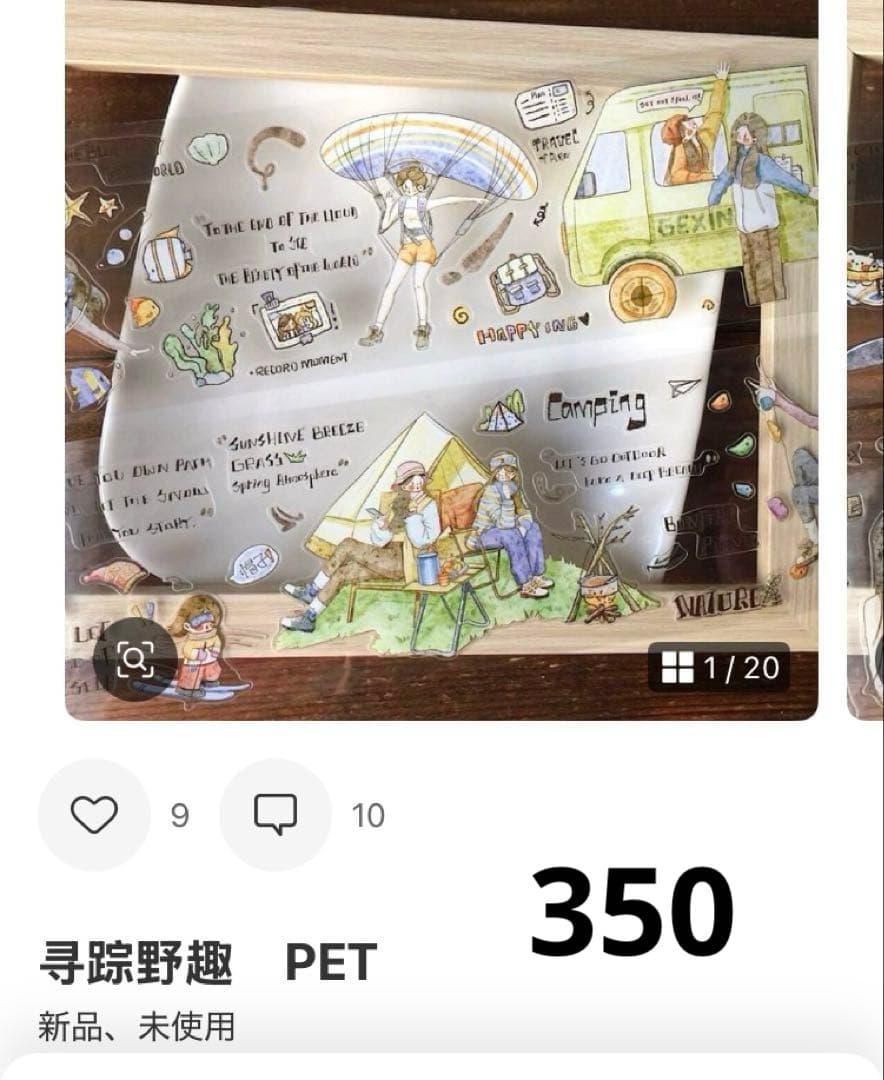This screenshot has height=1080, width=884.
Task: Open the photo grid from 1/20 indicator
Action: coord(719,667)
